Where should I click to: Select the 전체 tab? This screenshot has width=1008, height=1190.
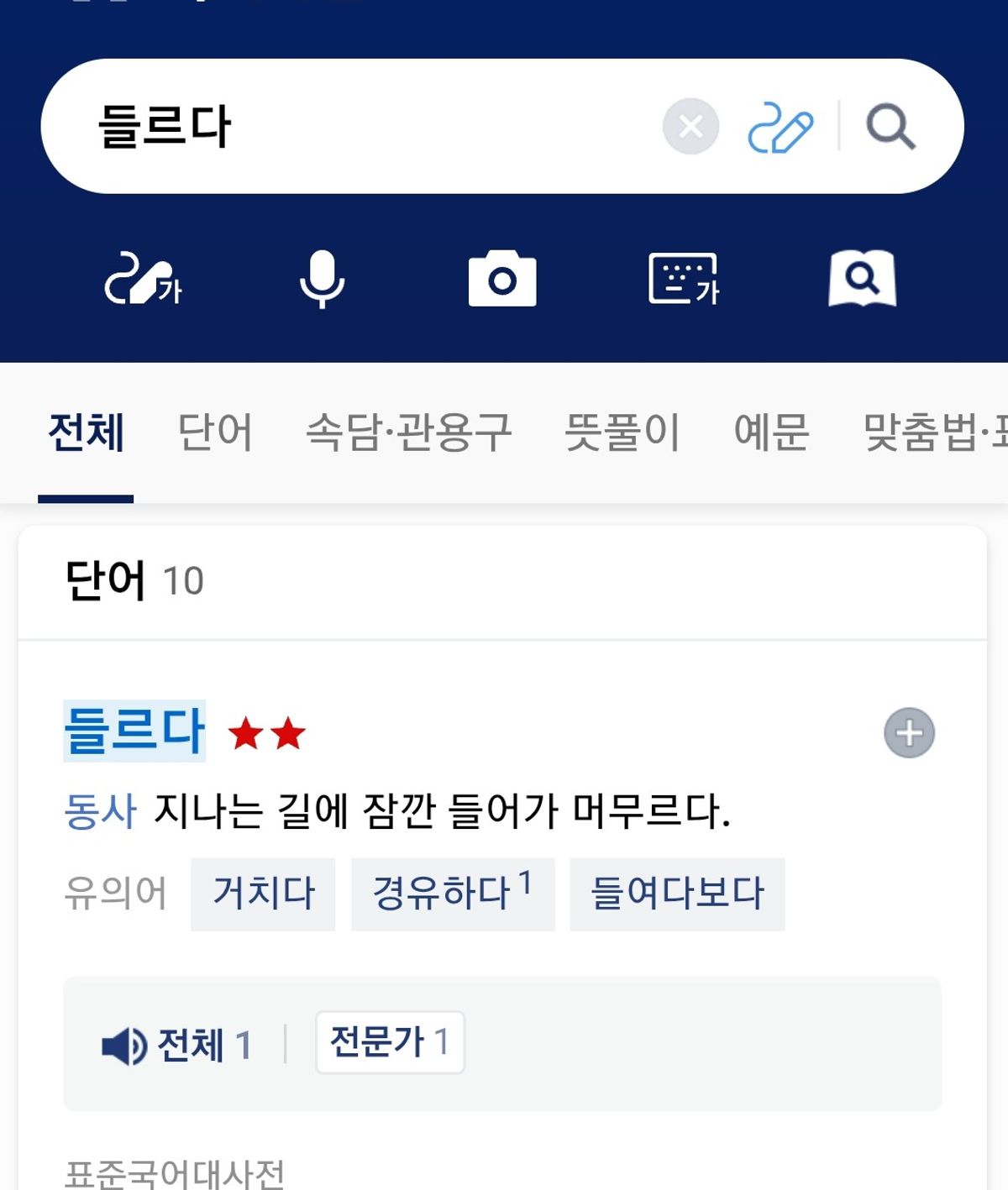click(86, 433)
